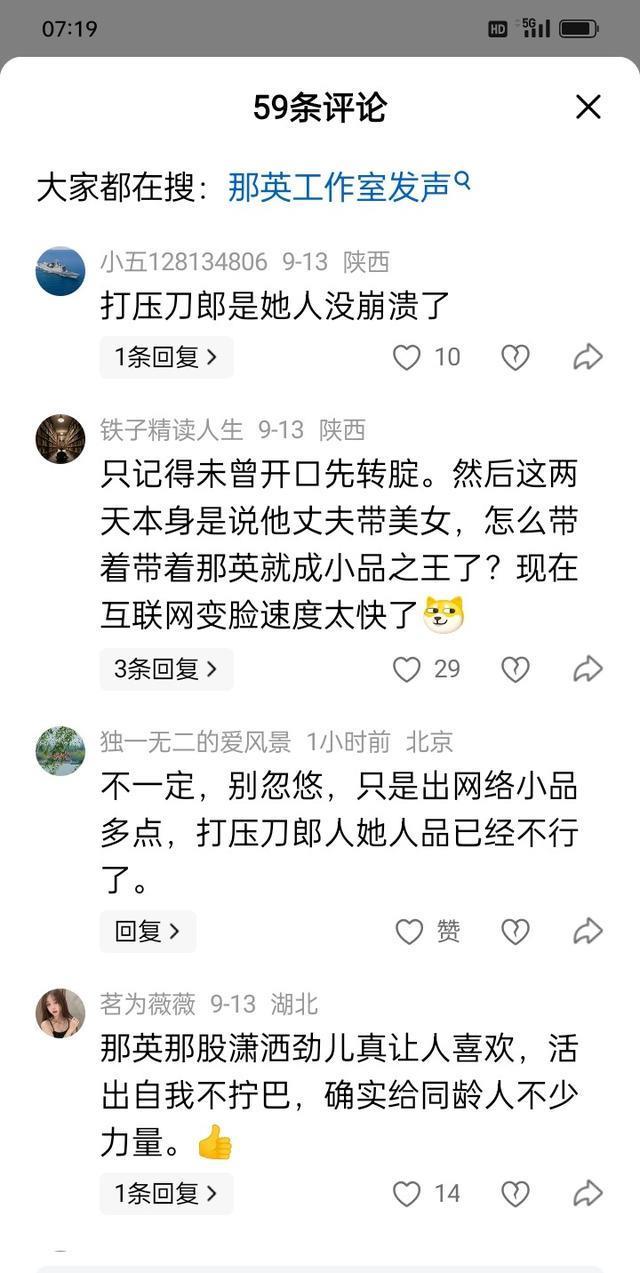Share 铁子精读人生's comment
Screen dimensions: 640x1273
tap(588, 669)
